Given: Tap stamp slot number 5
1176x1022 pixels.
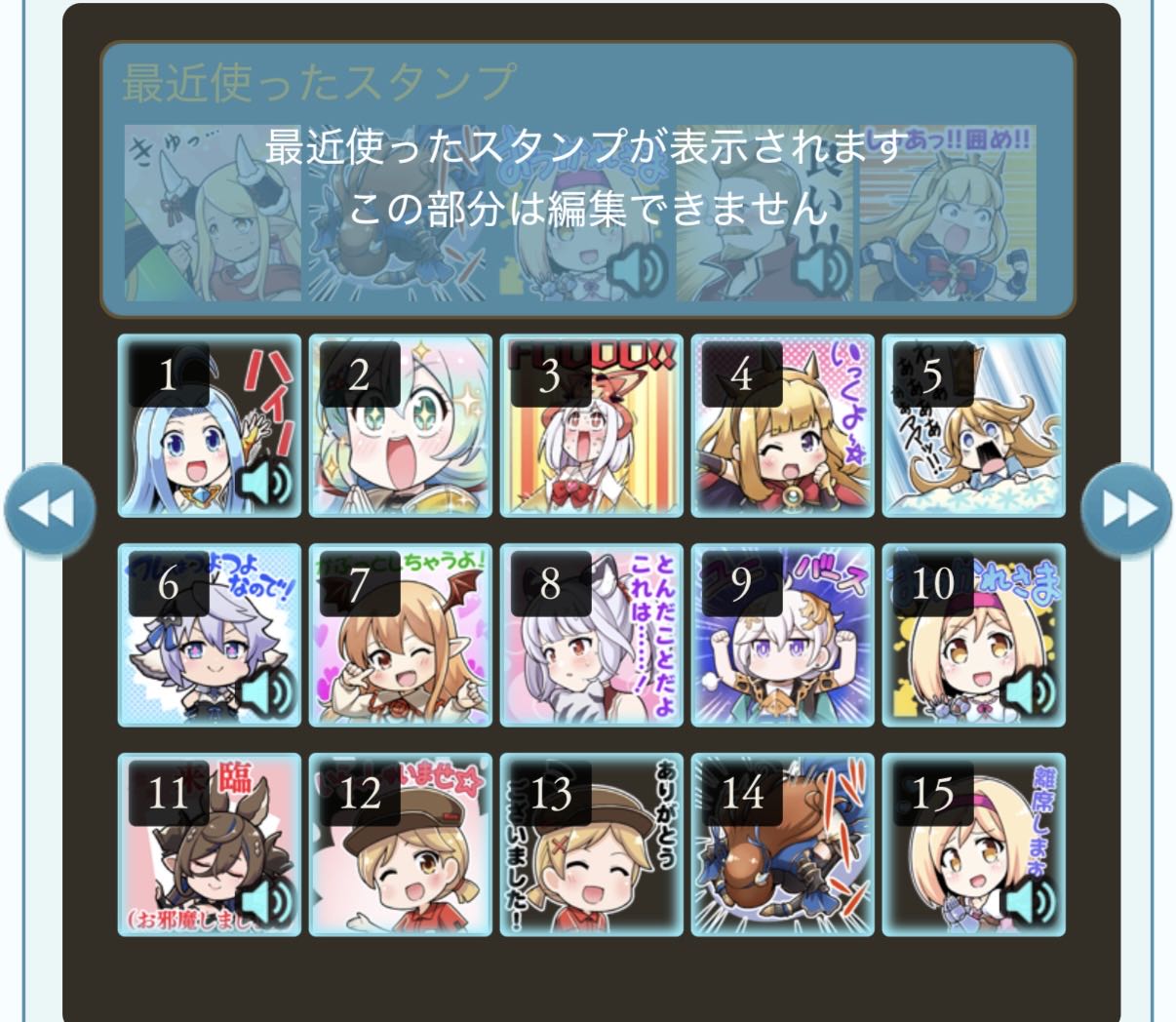Looking at the screenshot, I should (973, 426).
